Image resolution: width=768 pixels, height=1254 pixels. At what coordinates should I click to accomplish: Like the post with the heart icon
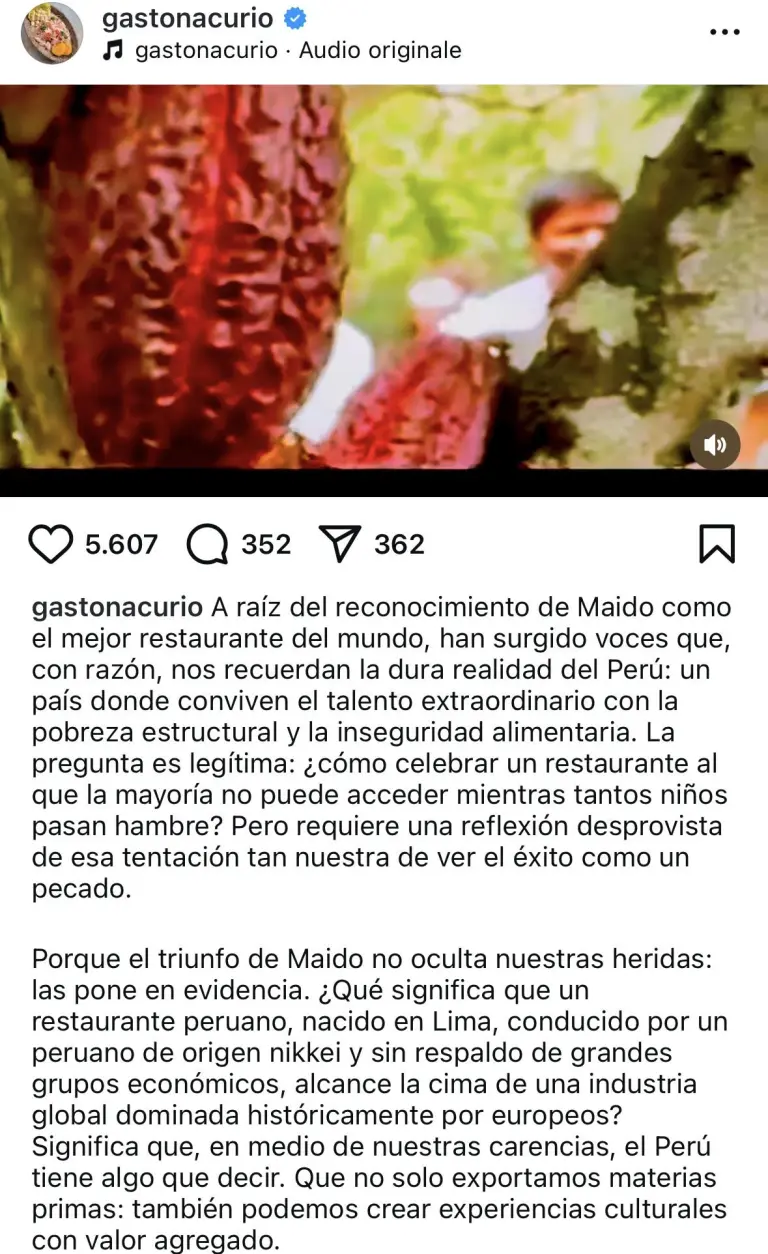(52, 545)
